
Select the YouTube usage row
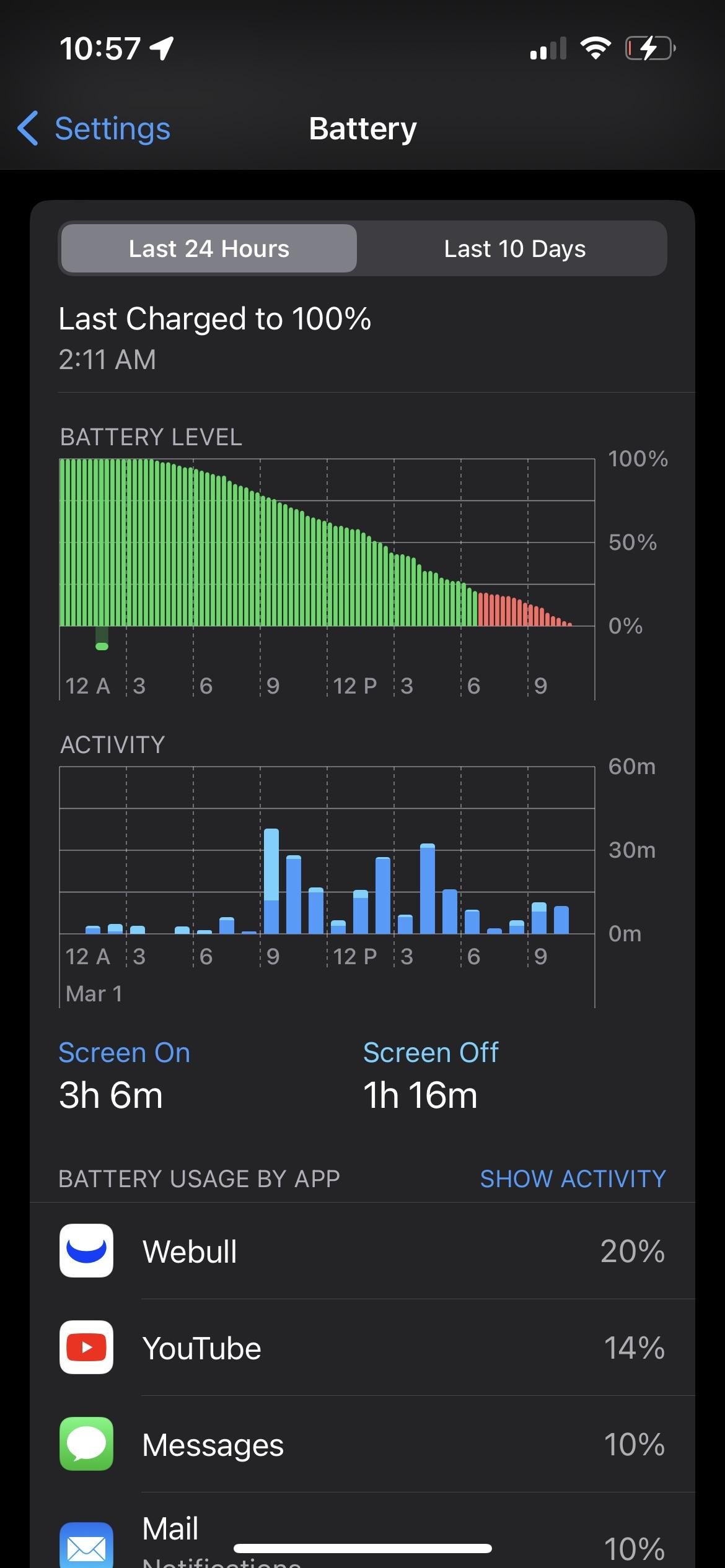[x=362, y=1348]
